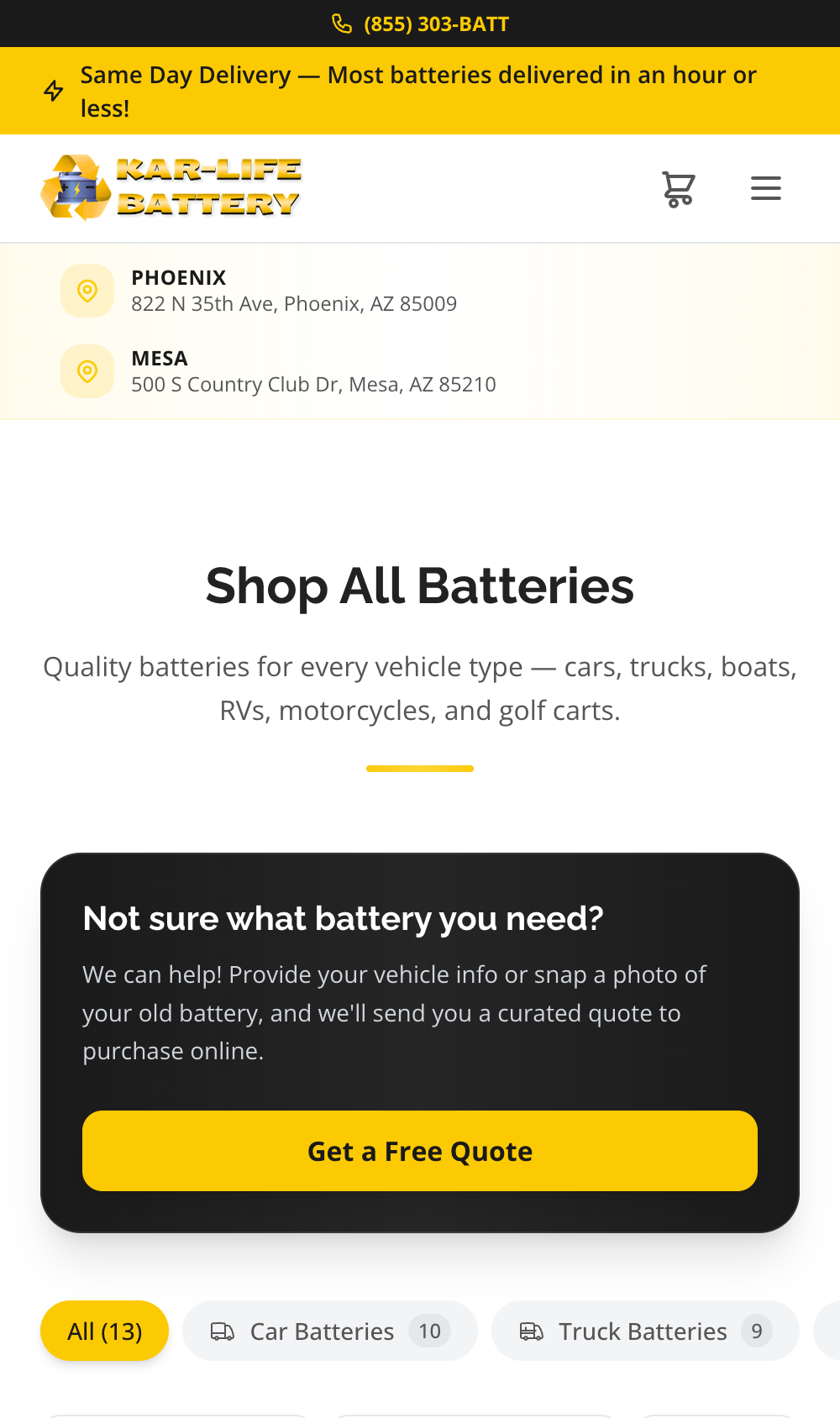Select the All (13) filter chip
Viewport: 840px width, 1418px height.
coord(104,1331)
